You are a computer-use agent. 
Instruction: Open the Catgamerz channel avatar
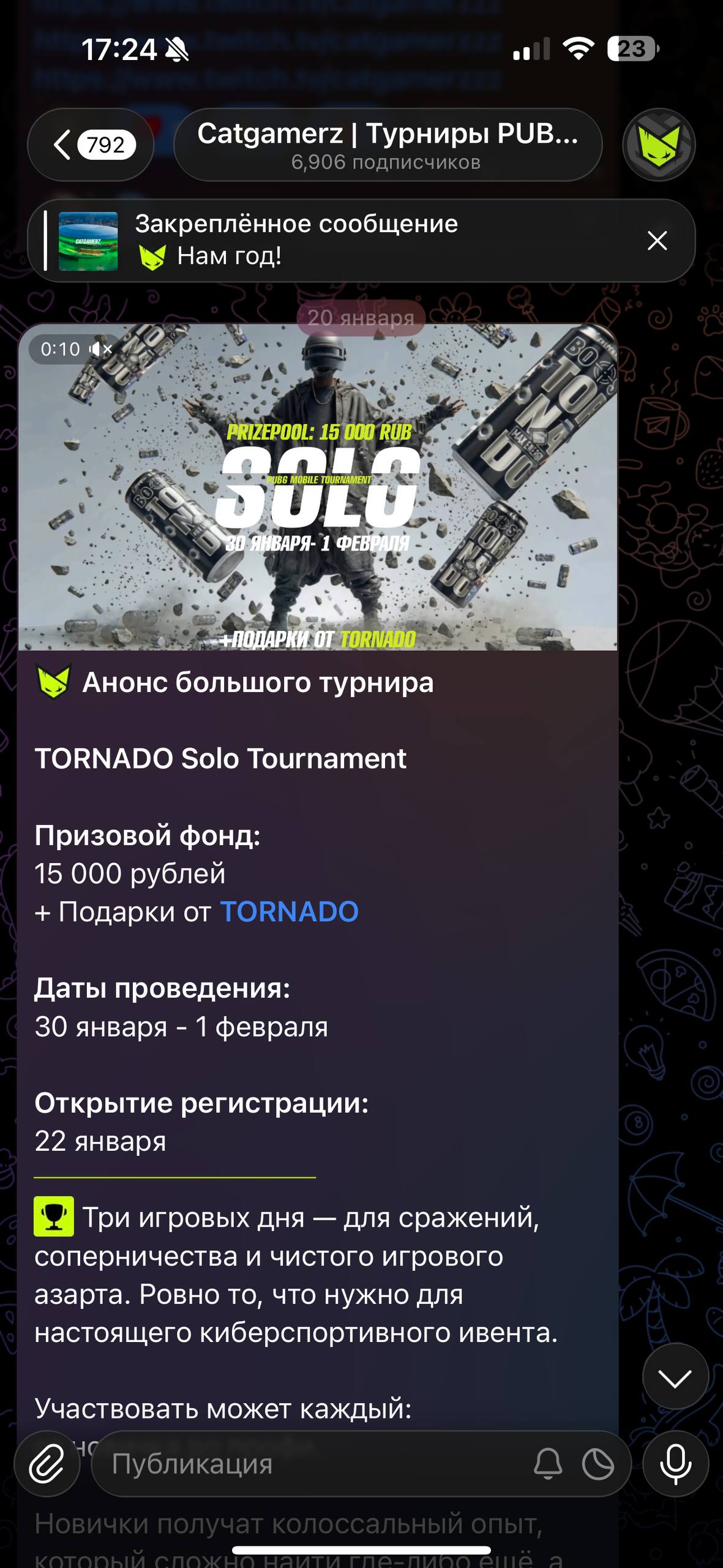pos(659,145)
